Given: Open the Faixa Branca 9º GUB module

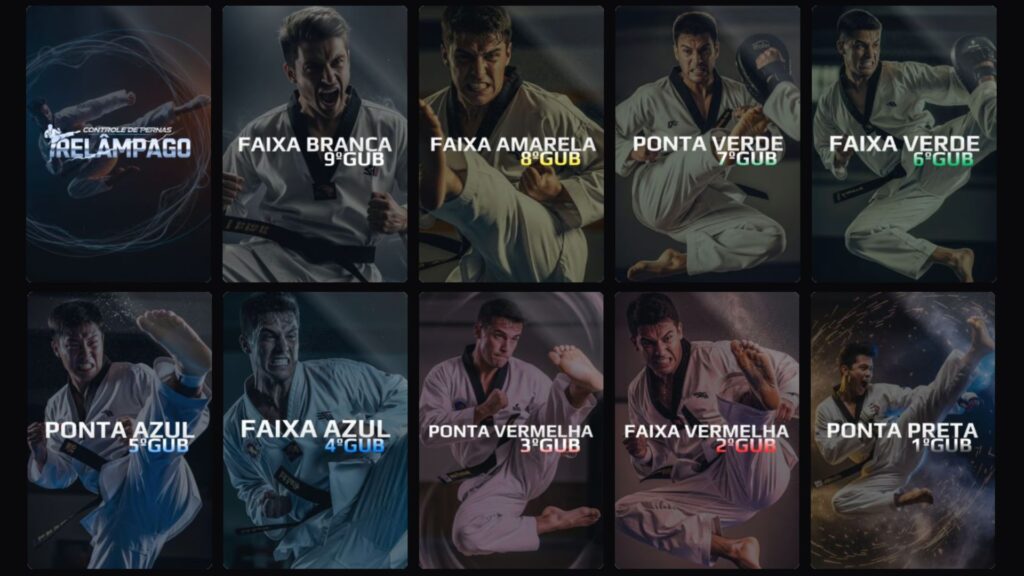Looking at the screenshot, I should (314, 144).
